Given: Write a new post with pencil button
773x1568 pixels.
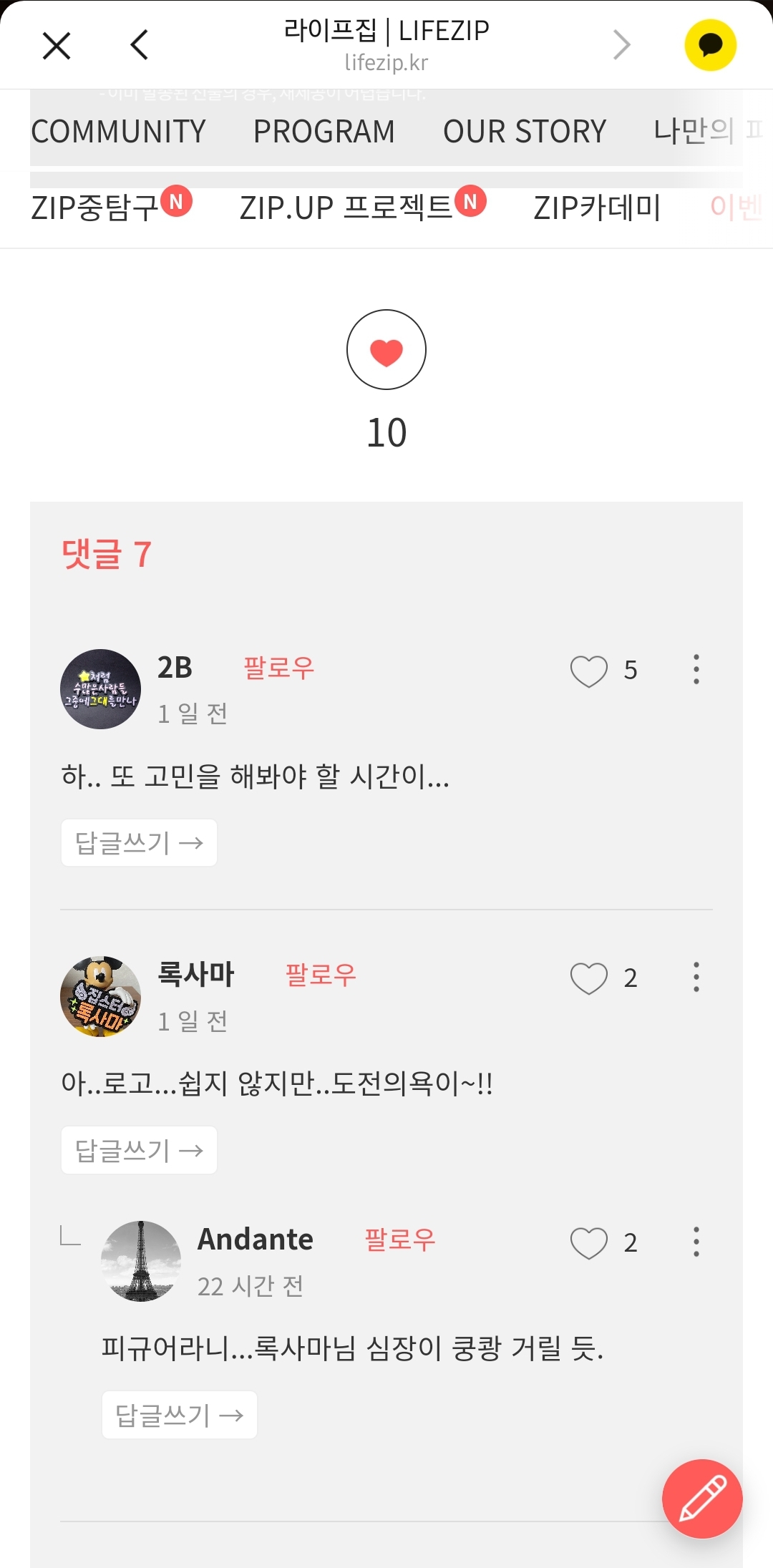Looking at the screenshot, I should pyautogui.click(x=702, y=1499).
